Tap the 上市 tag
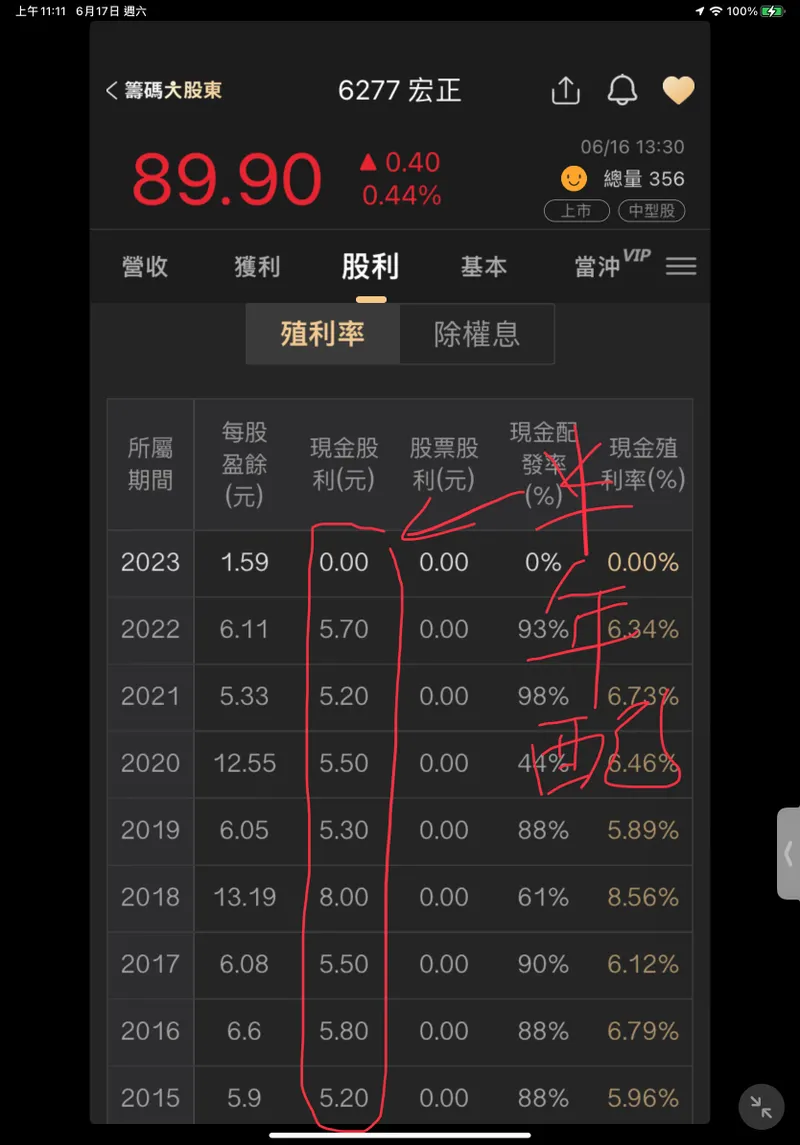 [x=576, y=211]
